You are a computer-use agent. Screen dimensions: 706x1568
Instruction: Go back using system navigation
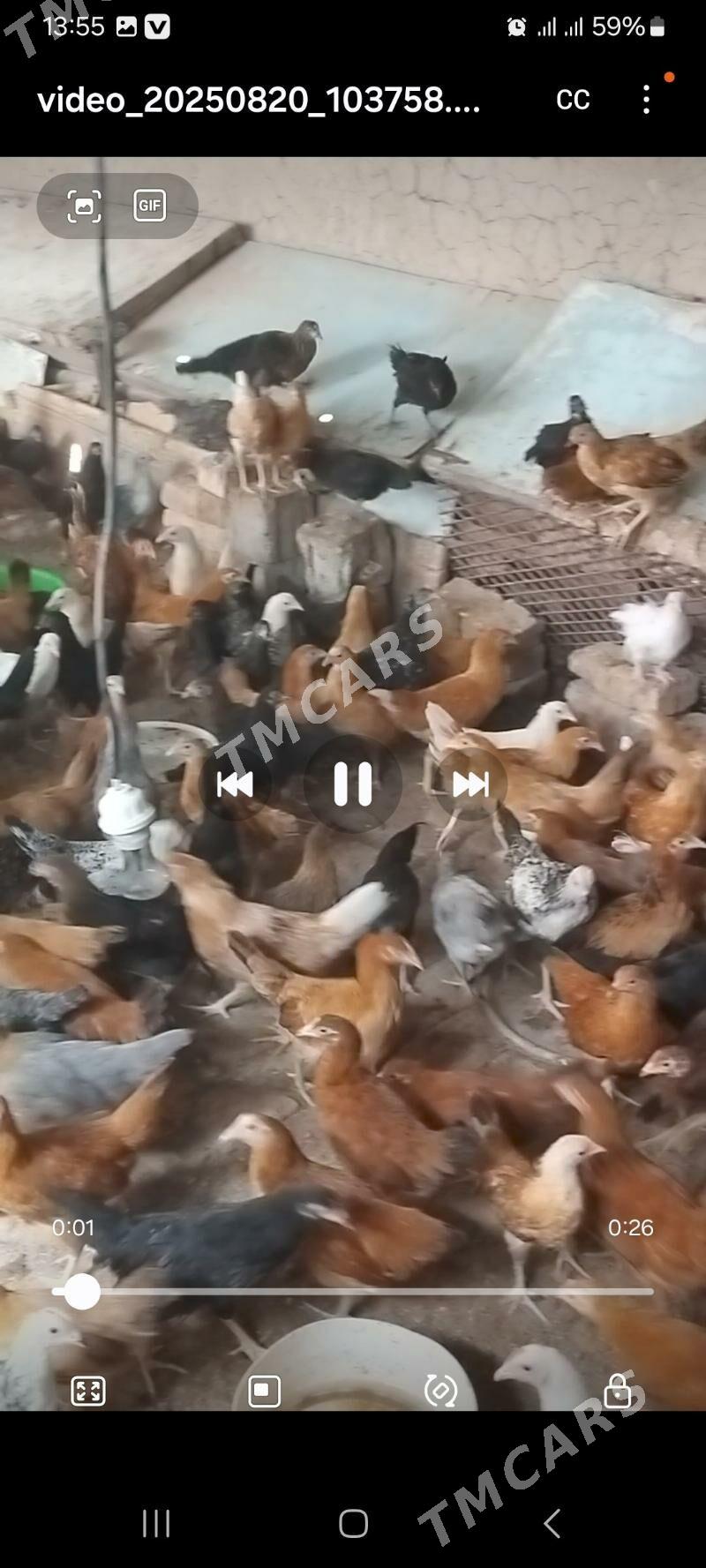coord(552,1523)
